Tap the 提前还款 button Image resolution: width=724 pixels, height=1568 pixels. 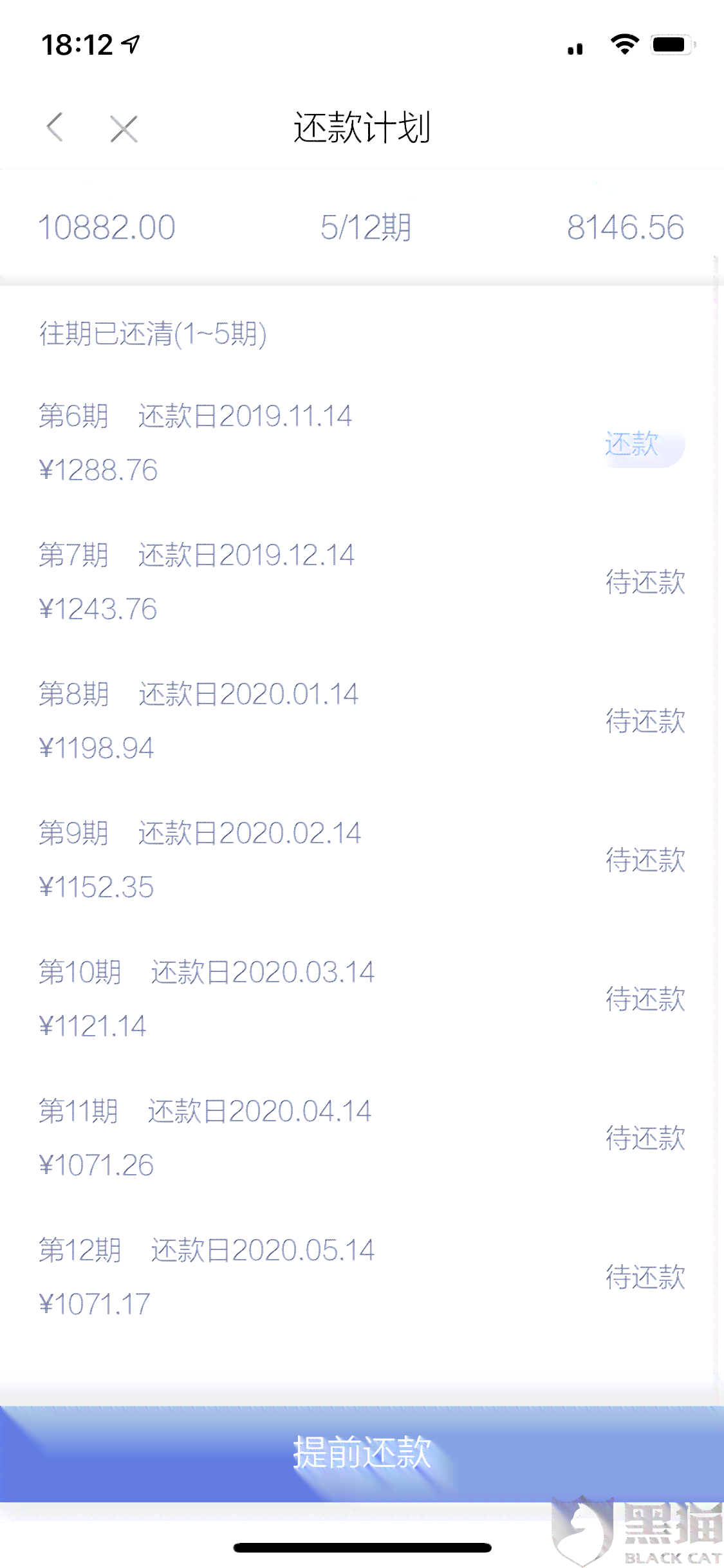click(x=362, y=1453)
